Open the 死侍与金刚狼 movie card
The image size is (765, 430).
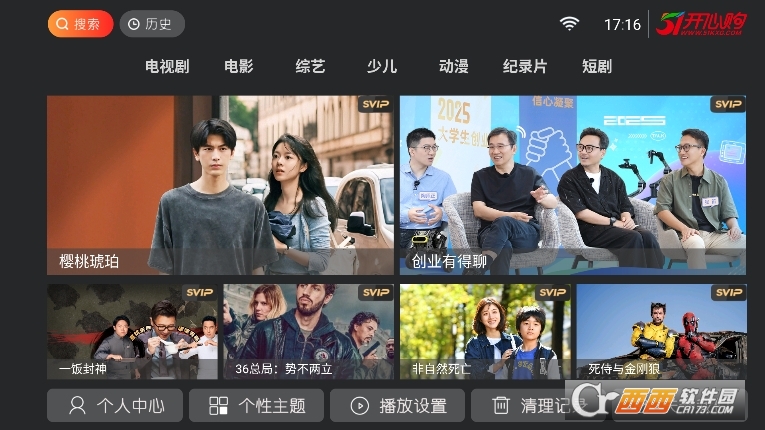coord(660,332)
